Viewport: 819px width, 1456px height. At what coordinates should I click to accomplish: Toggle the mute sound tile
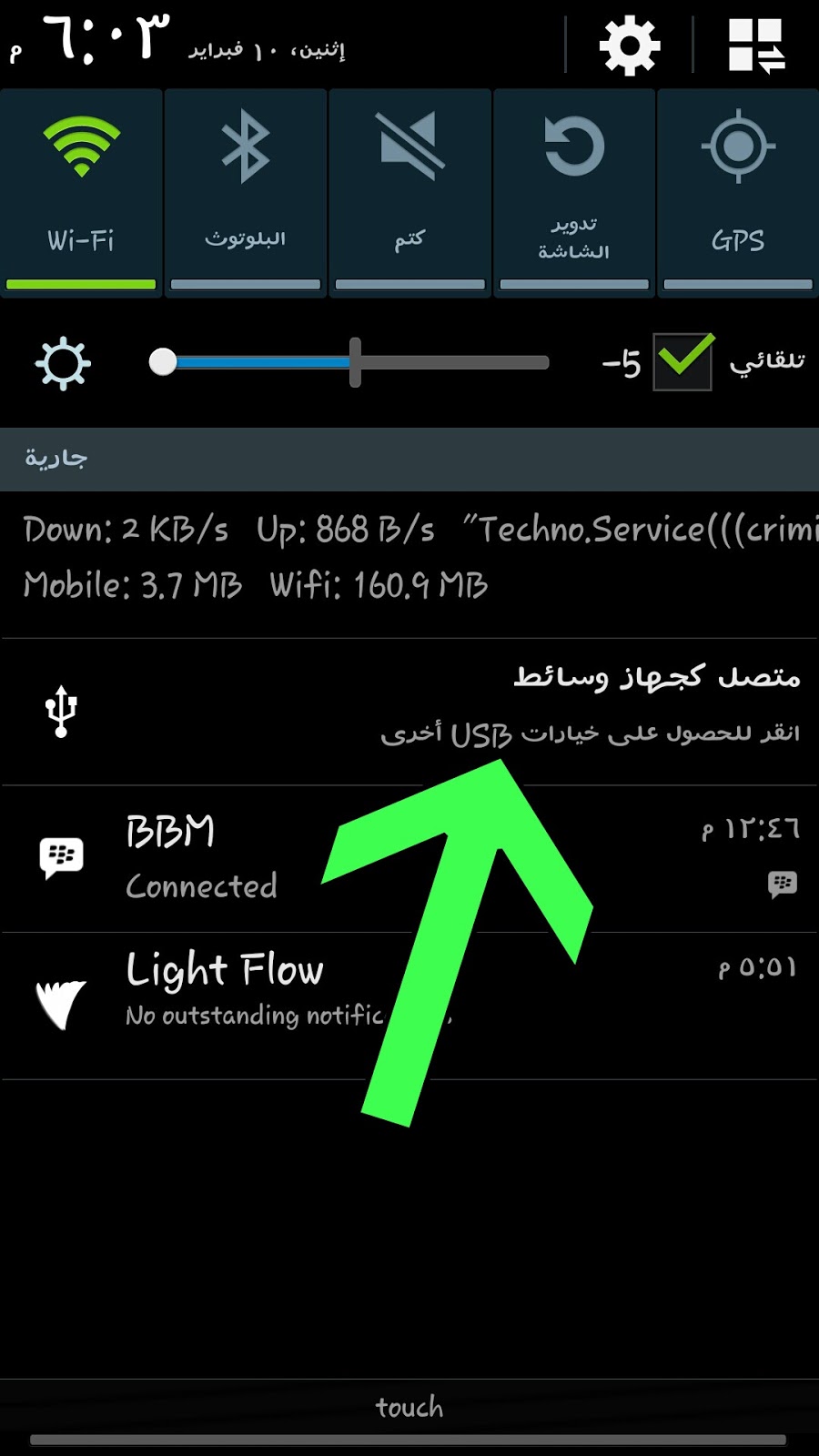point(409,191)
